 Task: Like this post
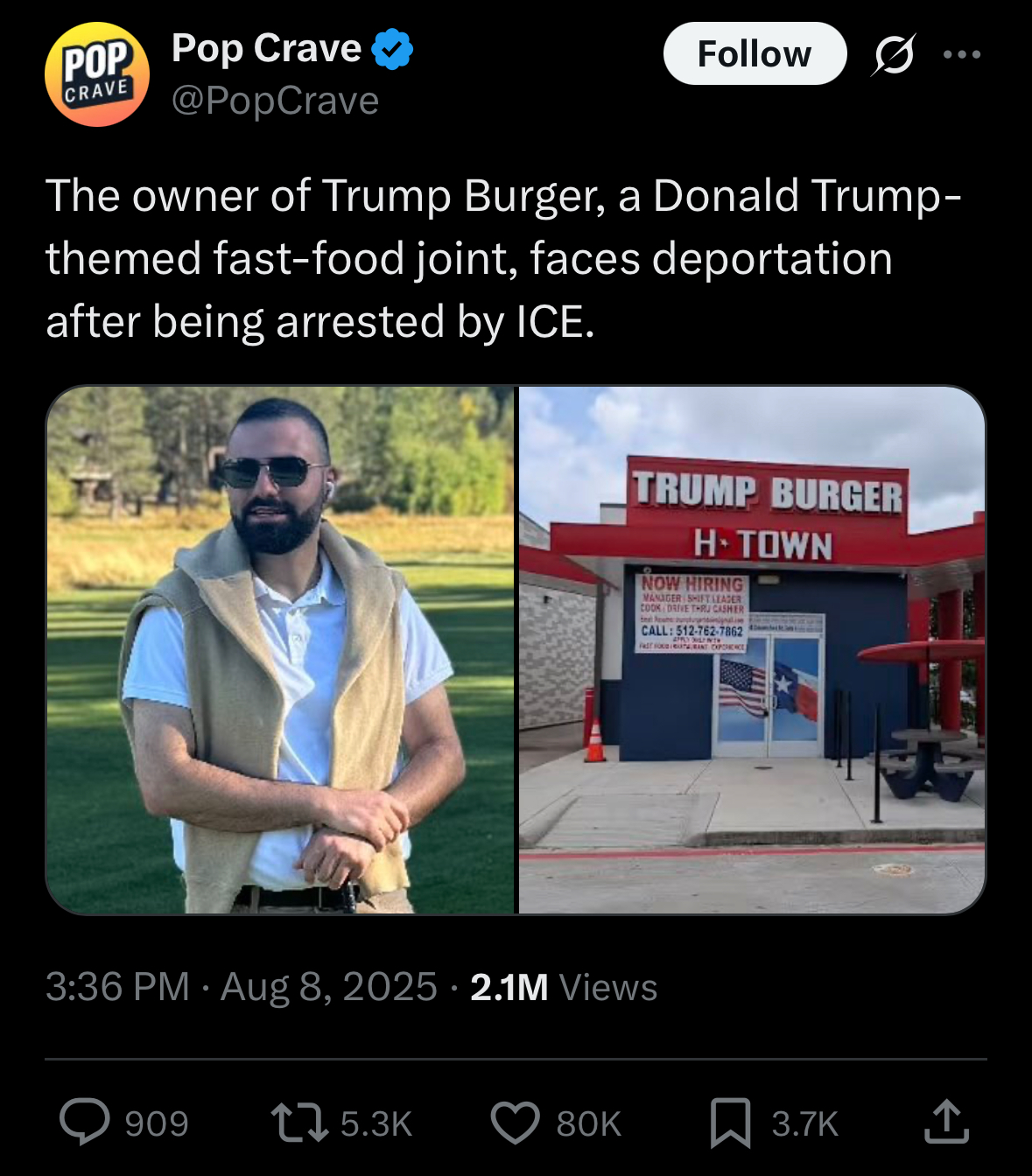(x=515, y=1123)
